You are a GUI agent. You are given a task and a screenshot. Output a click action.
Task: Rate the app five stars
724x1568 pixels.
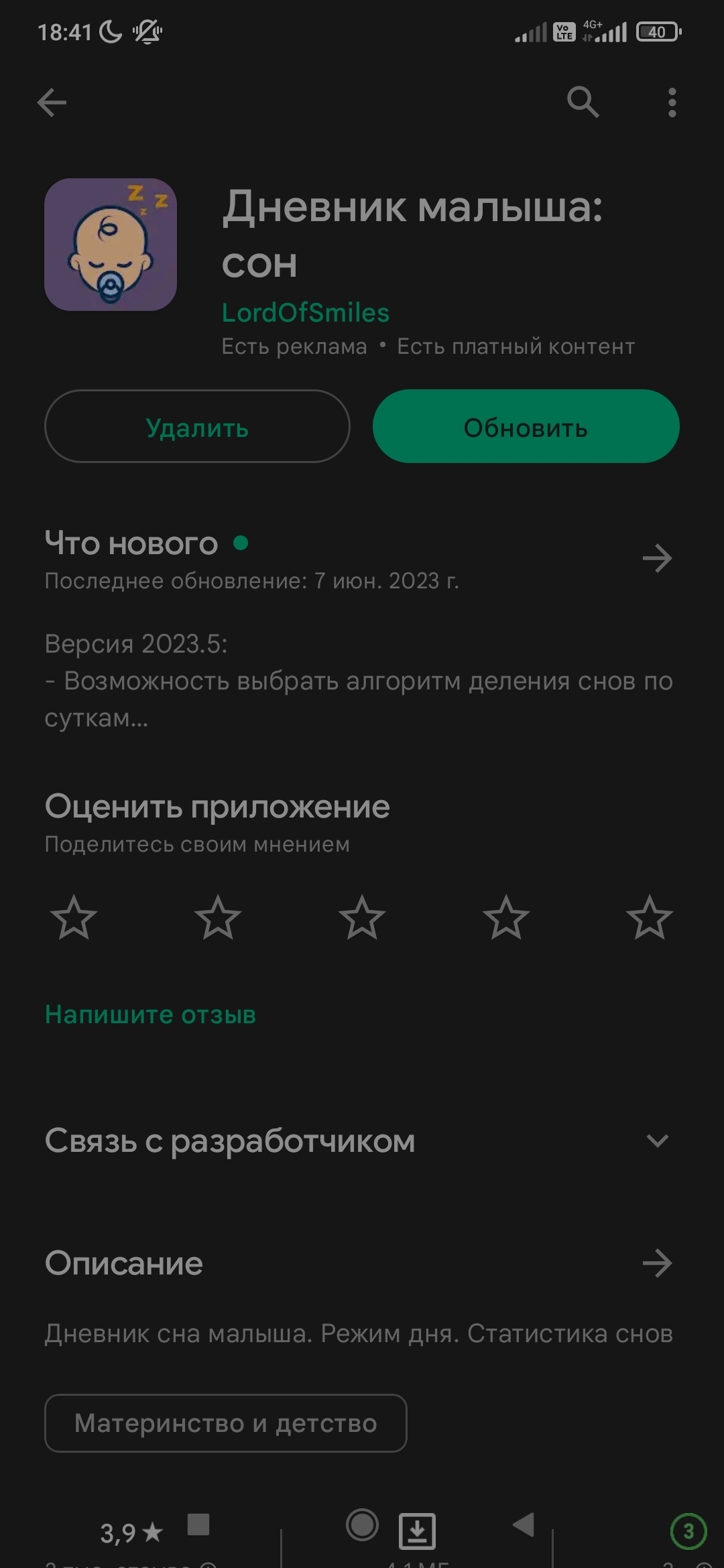click(x=650, y=918)
